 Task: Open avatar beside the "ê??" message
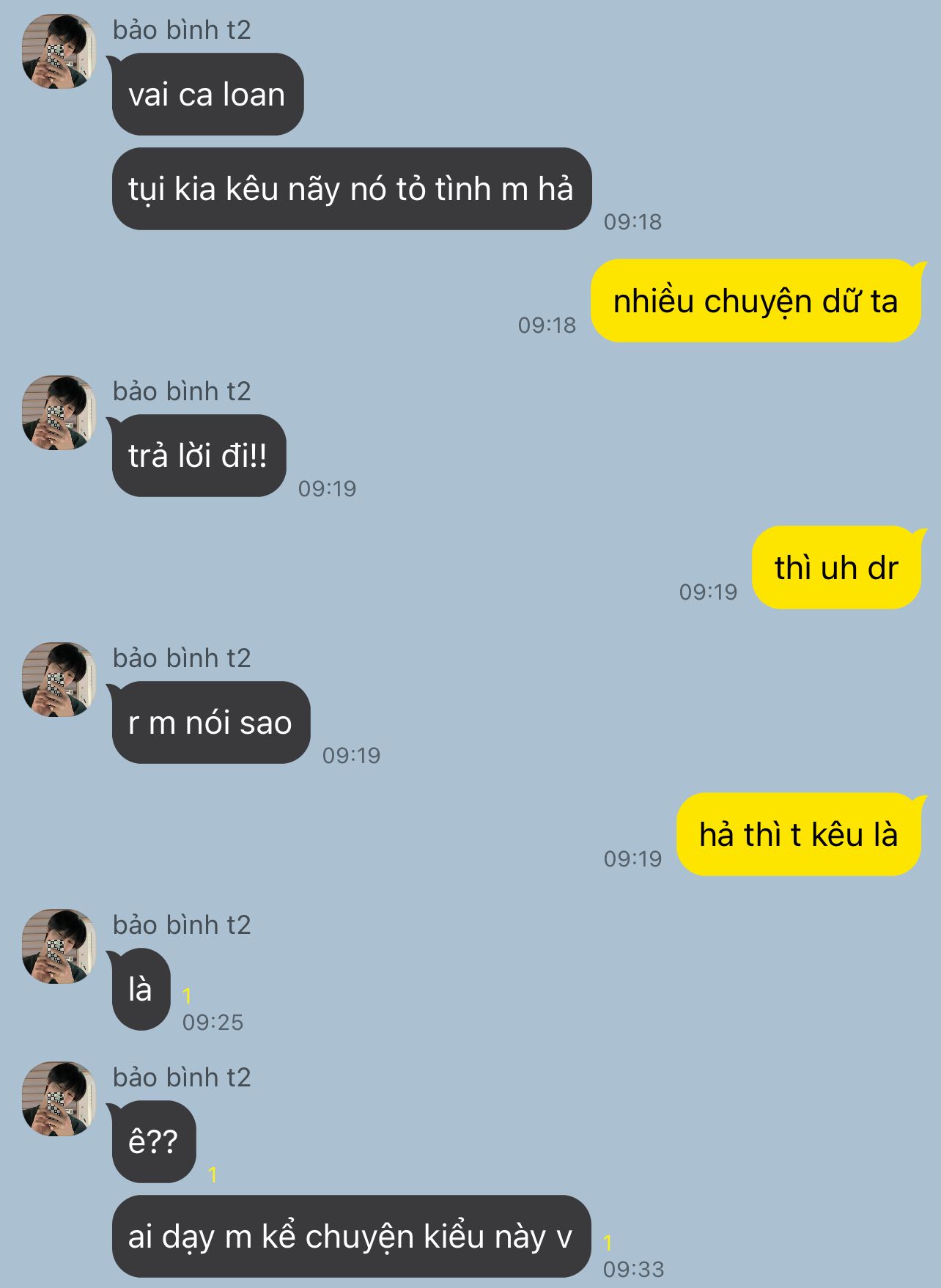coord(59,1099)
